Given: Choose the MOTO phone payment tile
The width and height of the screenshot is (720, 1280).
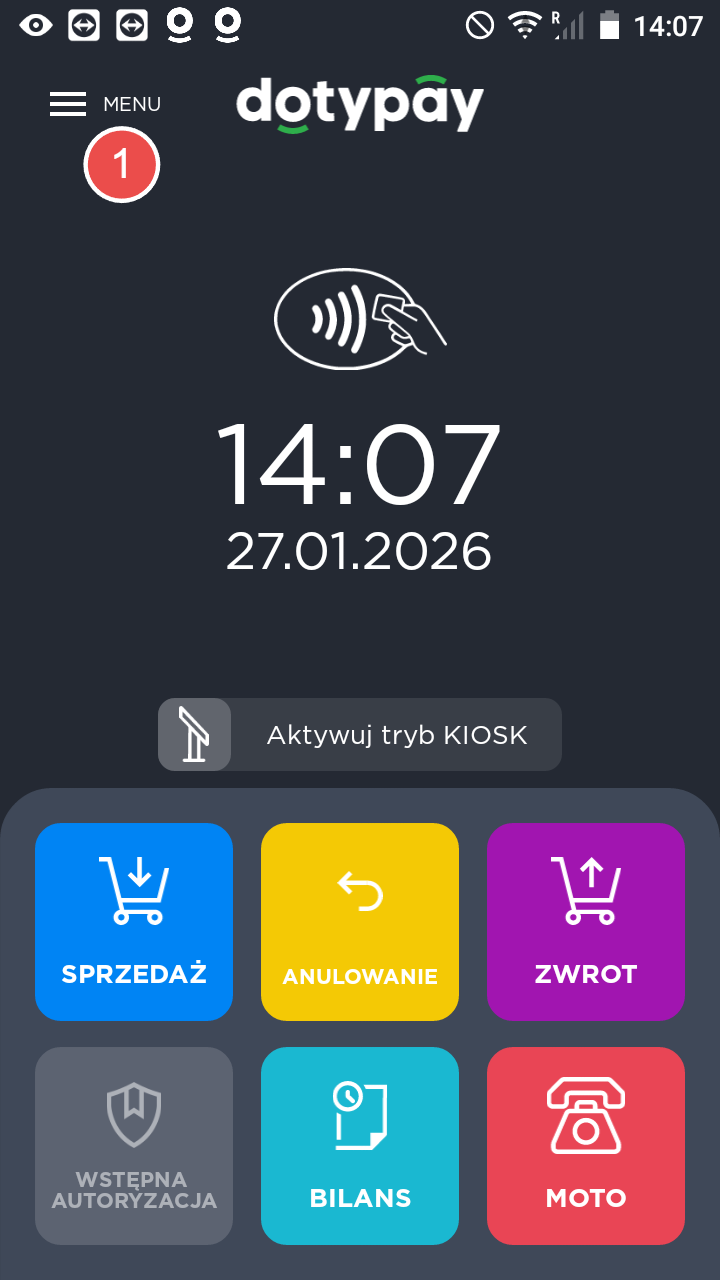Looking at the screenshot, I should coord(586,1145).
